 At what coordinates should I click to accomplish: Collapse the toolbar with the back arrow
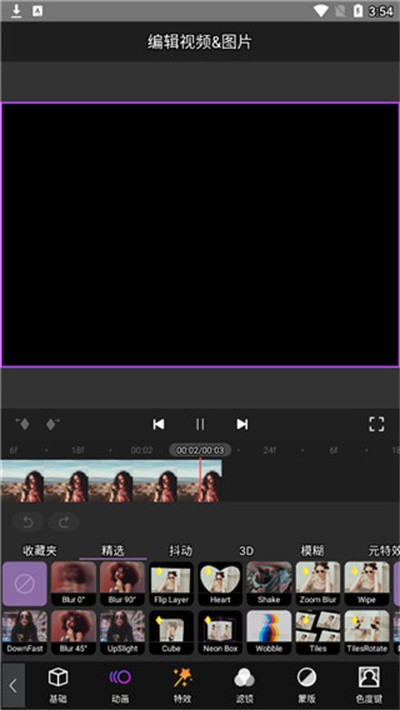[13, 686]
